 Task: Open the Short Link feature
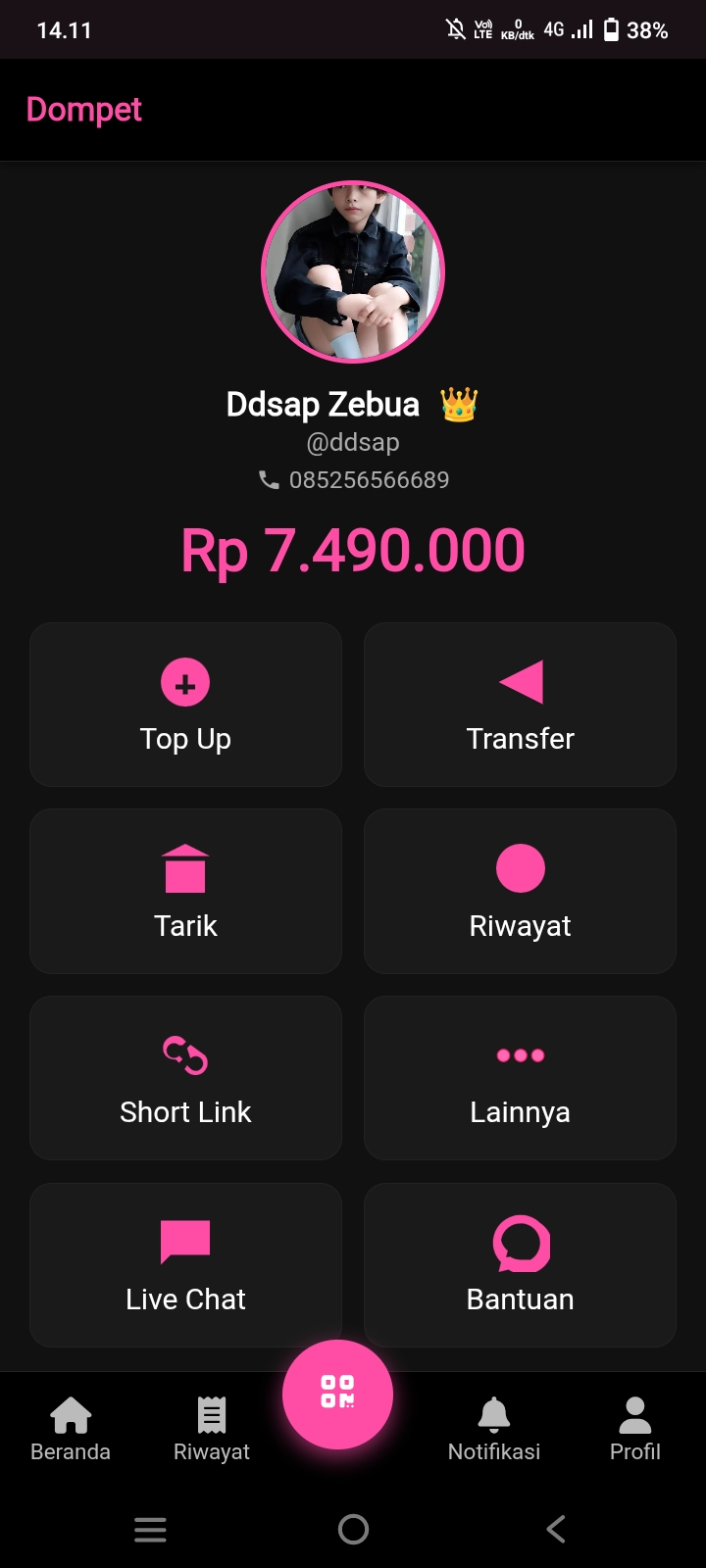click(185, 1078)
